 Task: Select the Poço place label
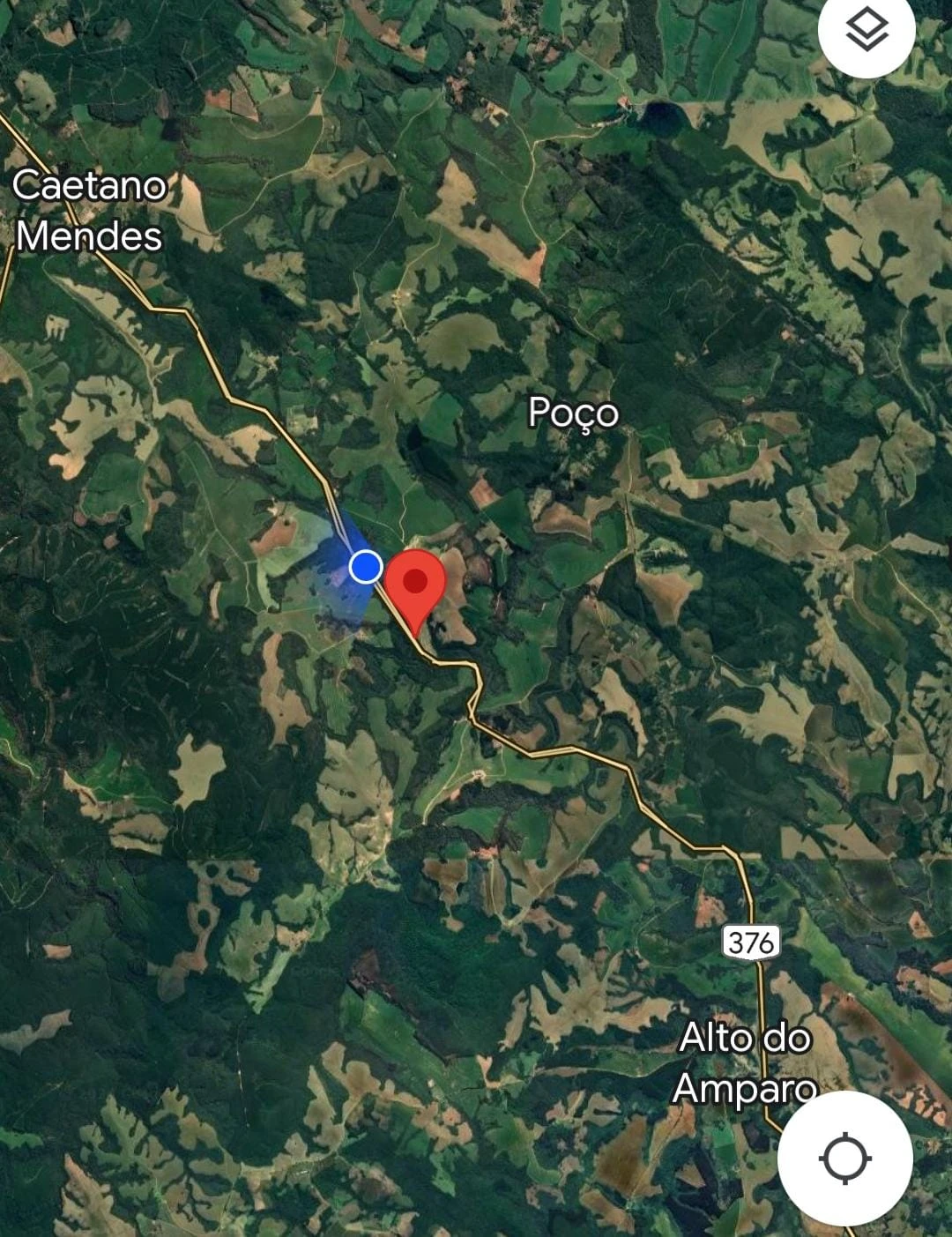pyautogui.click(x=573, y=413)
